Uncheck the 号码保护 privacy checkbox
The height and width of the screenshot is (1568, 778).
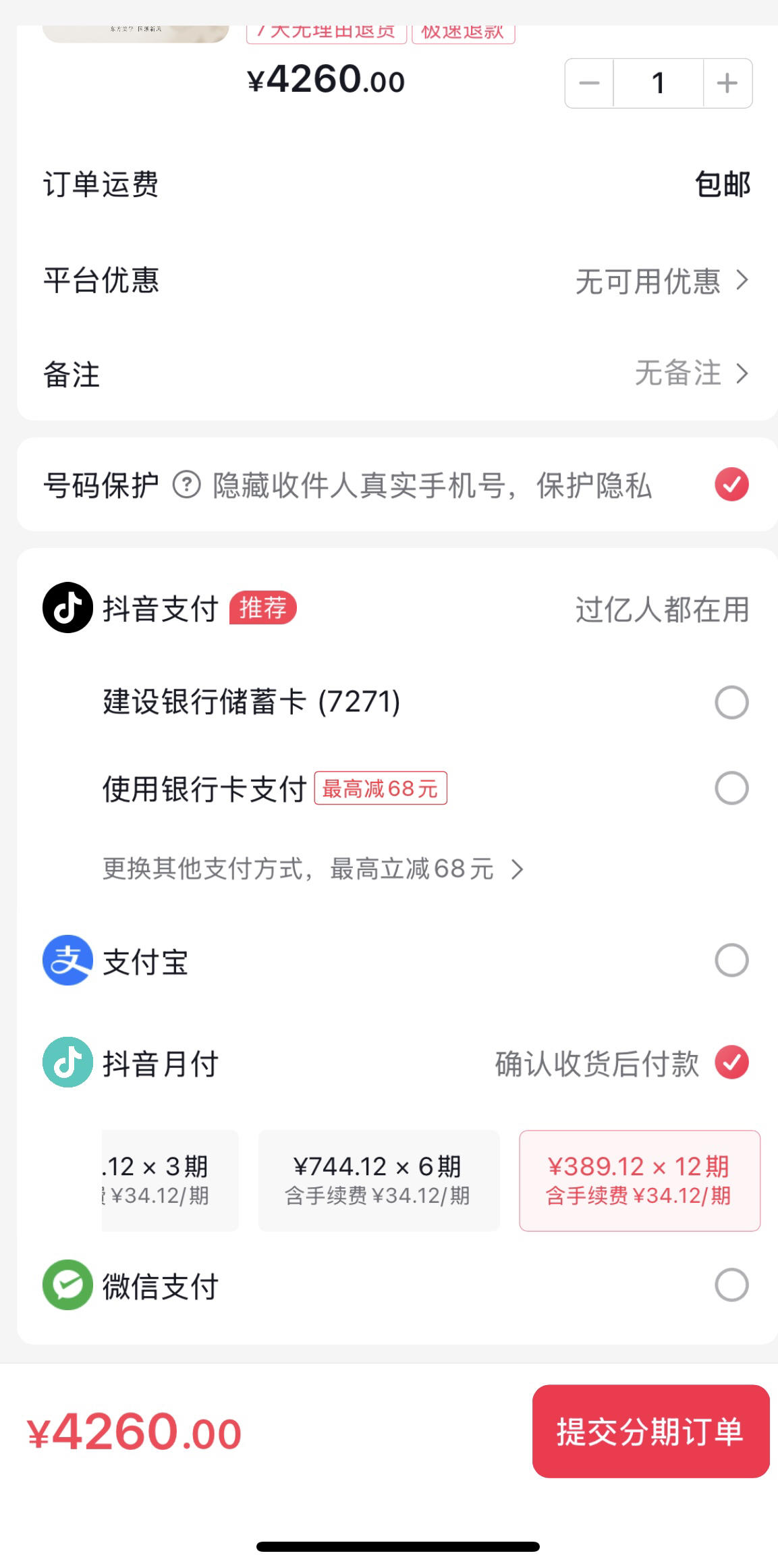click(731, 485)
